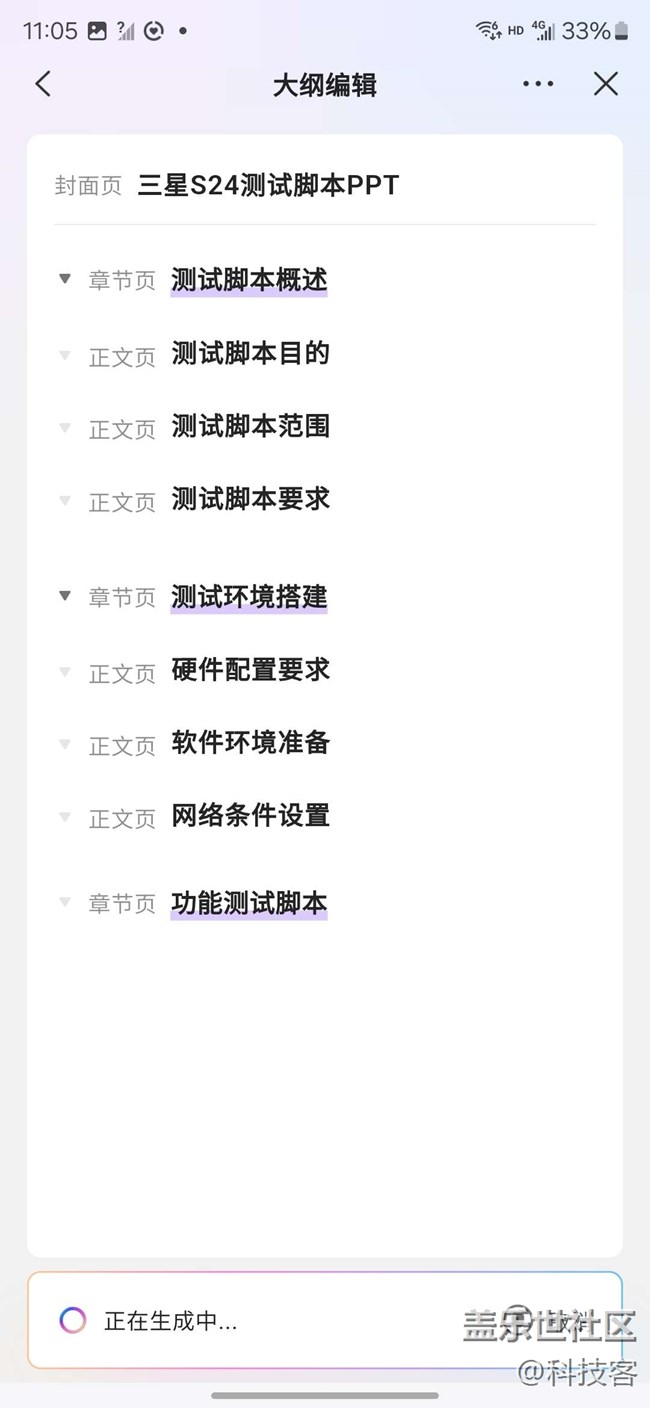
Task: Edit the 测试脚本要求 page title
Action: (250, 499)
